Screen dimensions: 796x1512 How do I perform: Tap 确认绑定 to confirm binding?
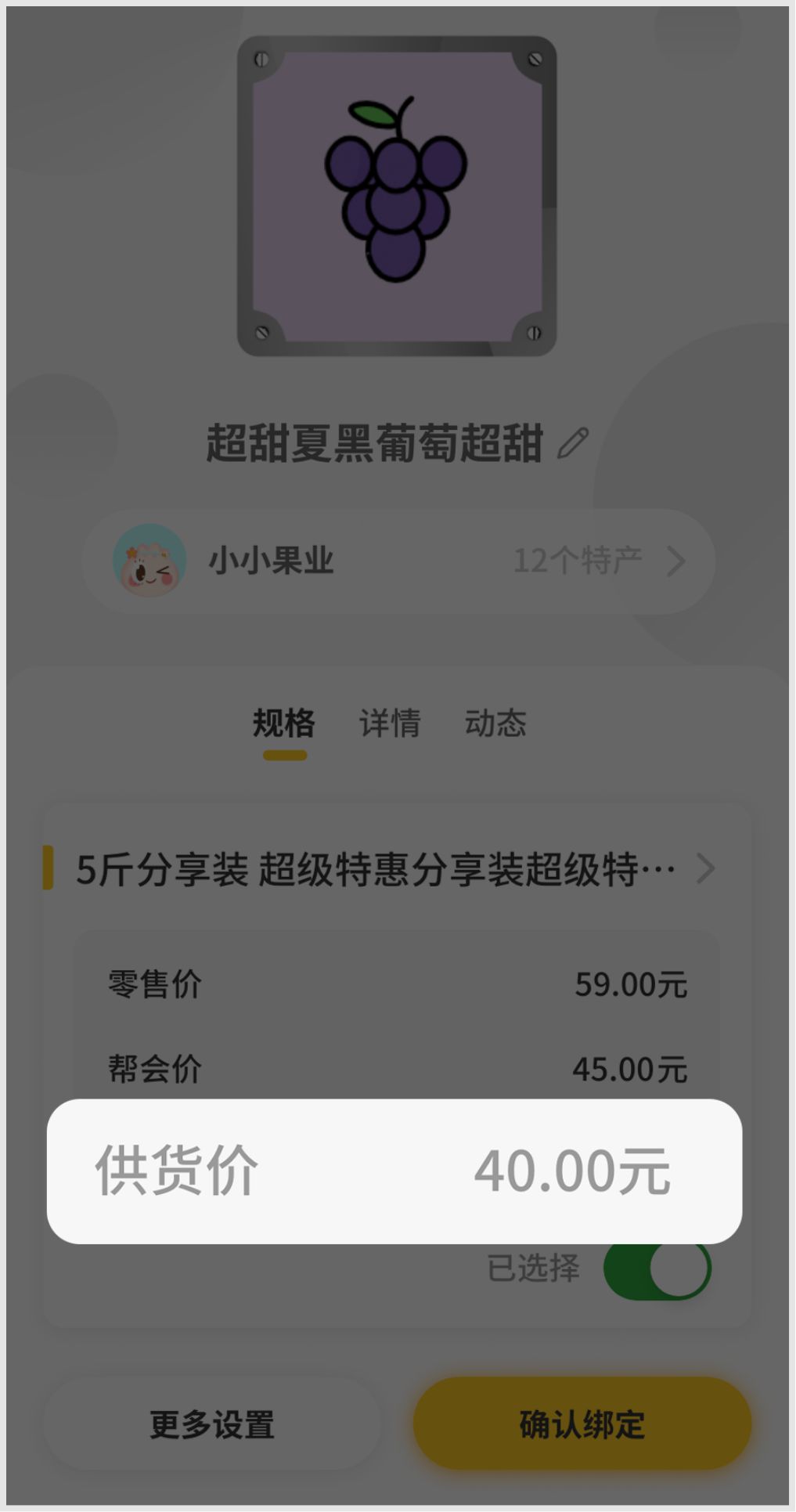pos(582,1424)
